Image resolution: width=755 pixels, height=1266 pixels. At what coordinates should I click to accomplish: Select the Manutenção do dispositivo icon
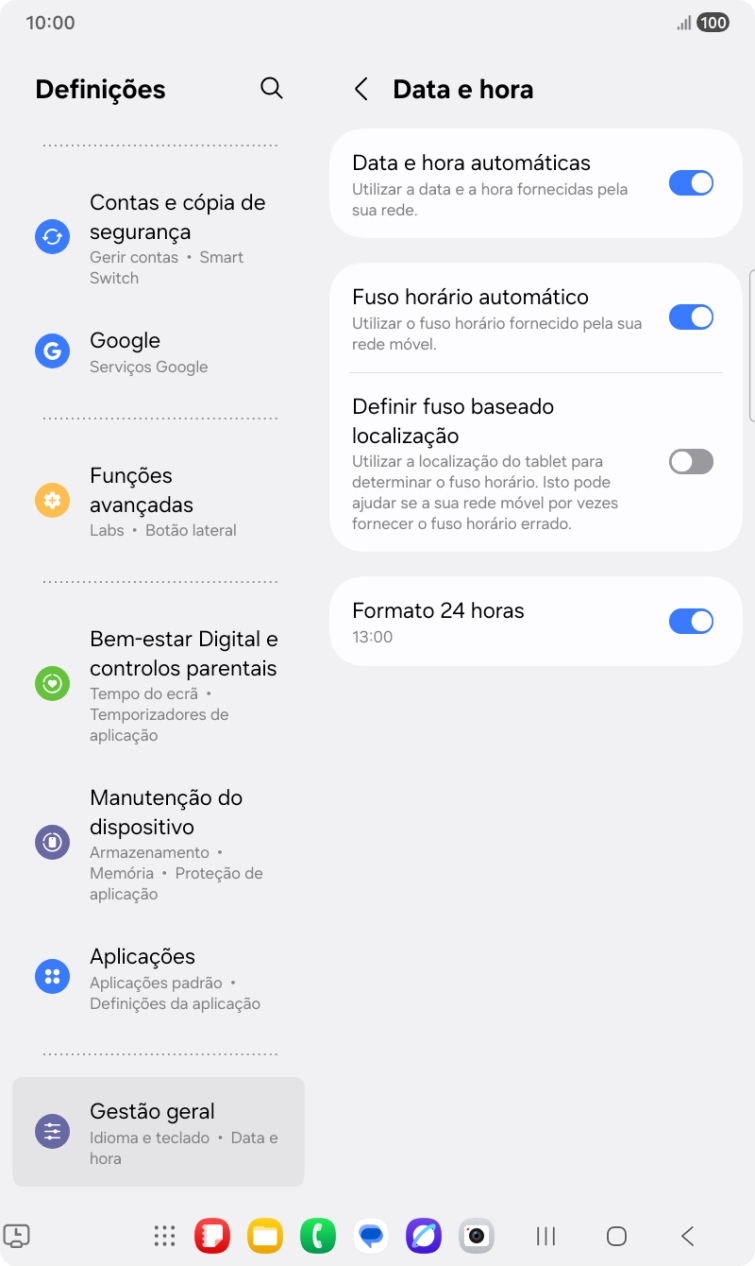[52, 842]
